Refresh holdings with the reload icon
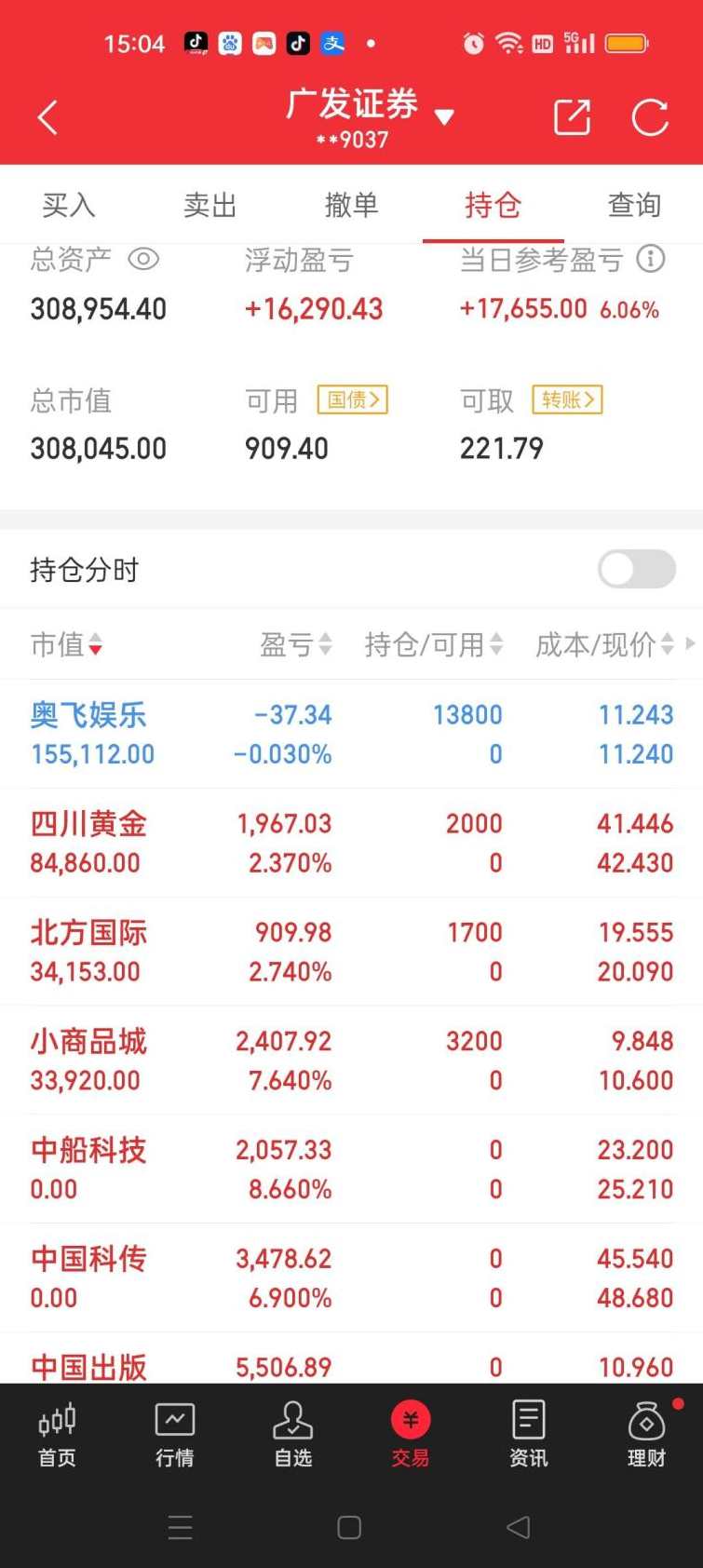 tap(650, 118)
